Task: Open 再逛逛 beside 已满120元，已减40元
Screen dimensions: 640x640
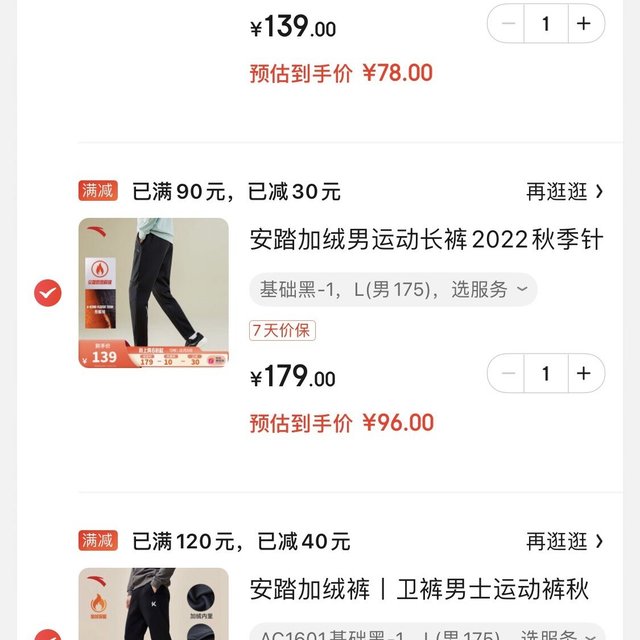Action: tap(565, 541)
